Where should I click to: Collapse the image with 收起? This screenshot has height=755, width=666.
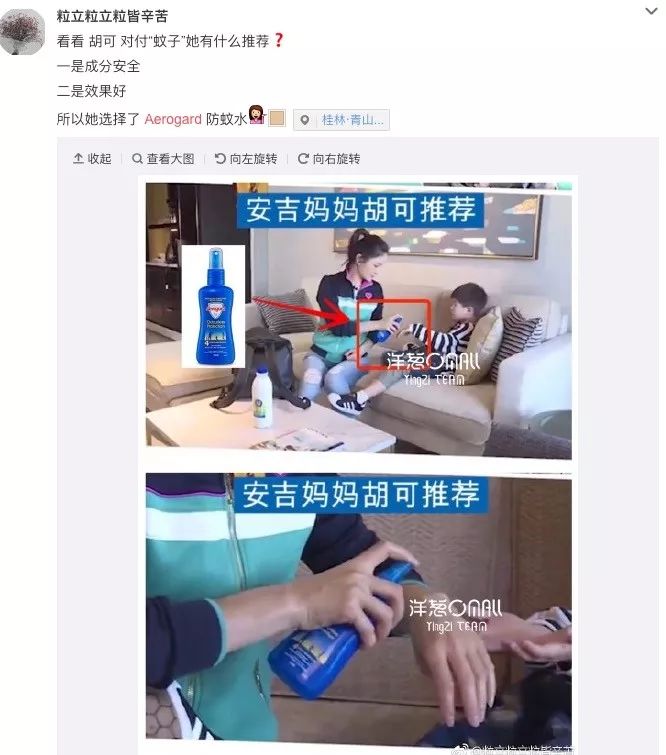pyautogui.click(x=92, y=159)
